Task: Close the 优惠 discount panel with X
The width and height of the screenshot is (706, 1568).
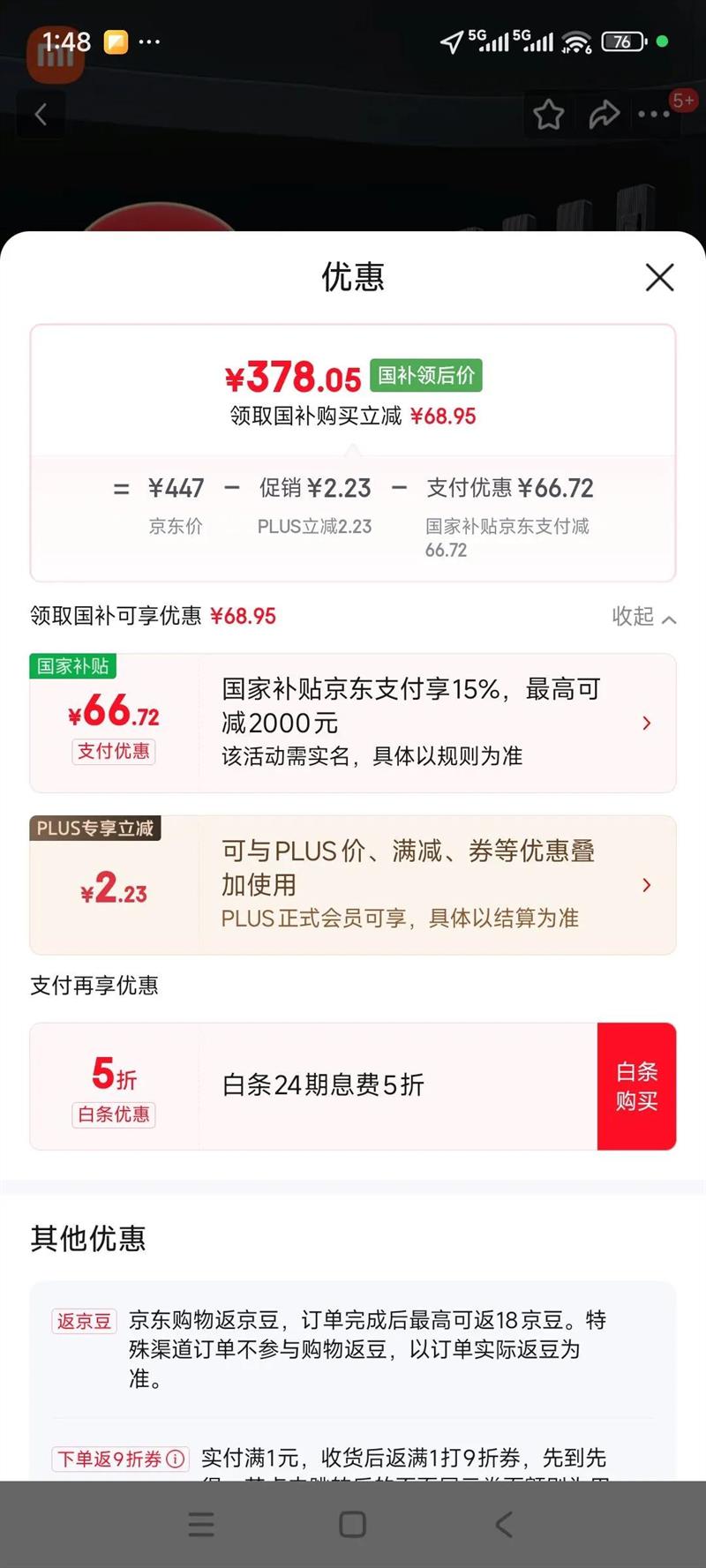Action: point(658,277)
